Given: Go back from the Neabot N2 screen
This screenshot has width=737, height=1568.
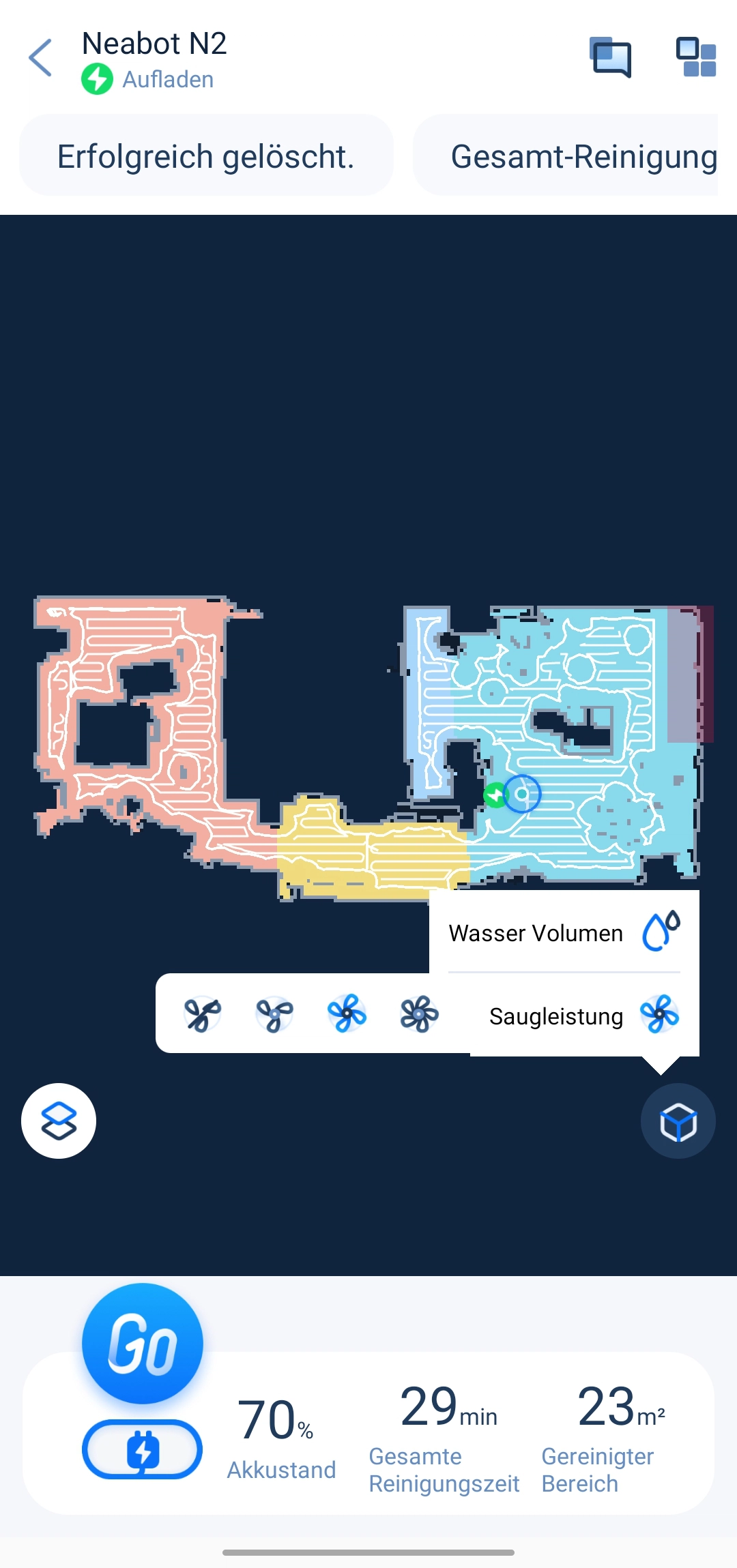Looking at the screenshot, I should 41,58.
